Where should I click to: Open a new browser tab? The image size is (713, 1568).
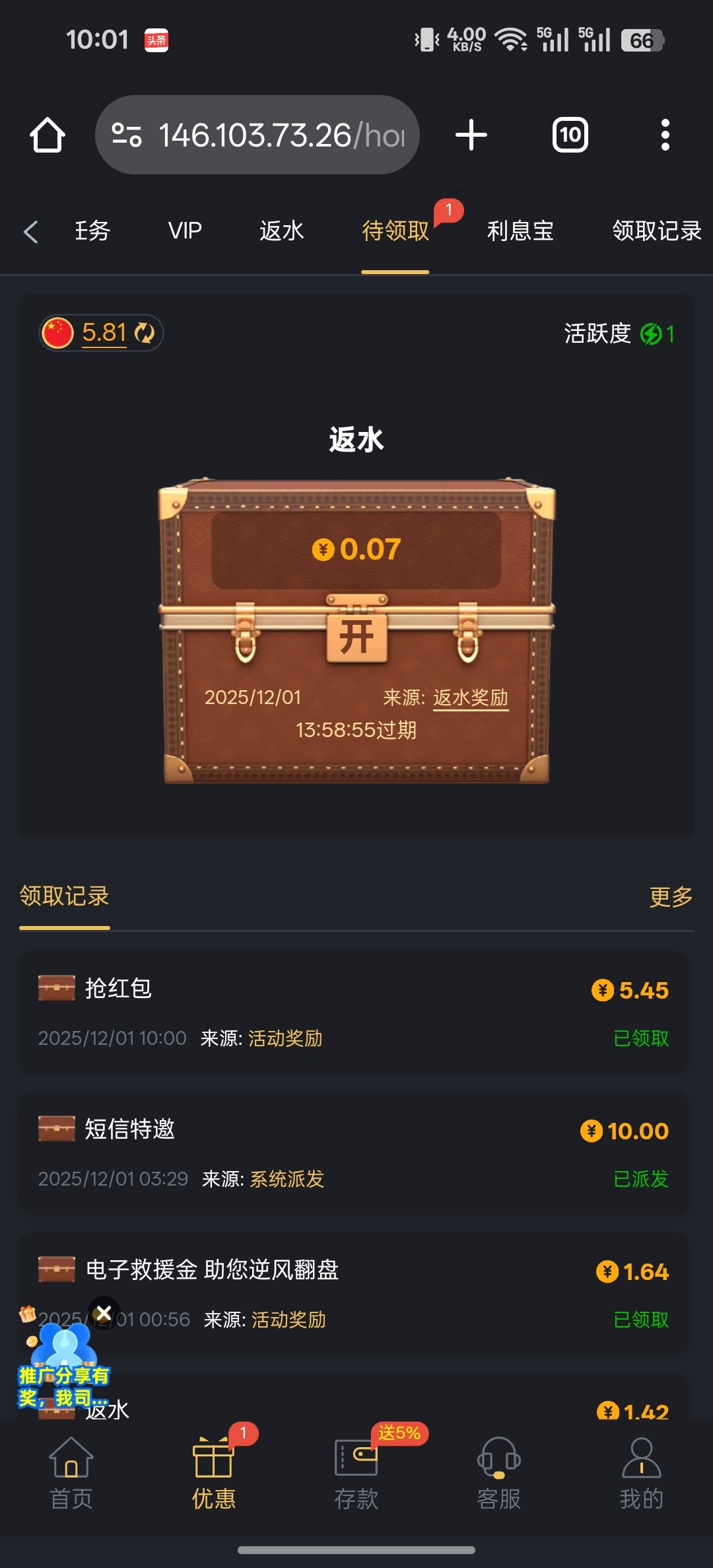[471, 135]
